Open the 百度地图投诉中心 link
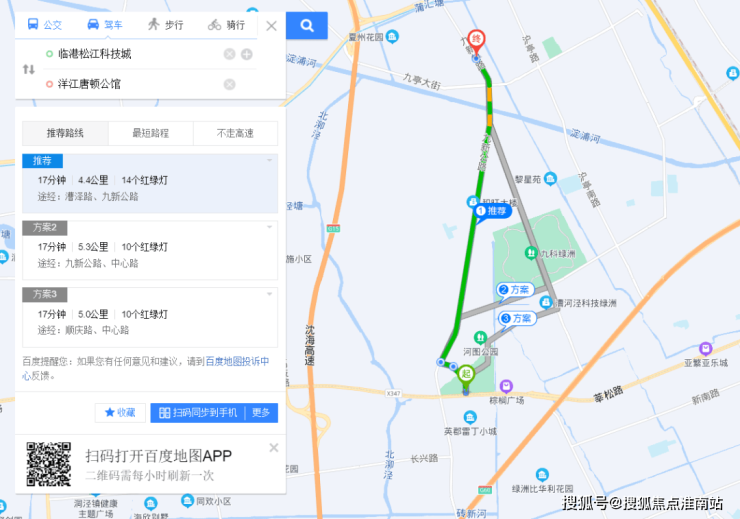The width and height of the screenshot is (740, 519). tap(236, 361)
